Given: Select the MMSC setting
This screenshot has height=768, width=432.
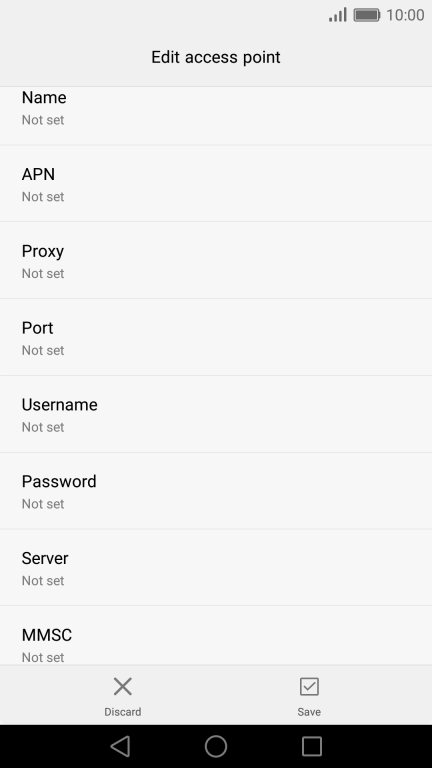Looking at the screenshot, I should [216, 635].
